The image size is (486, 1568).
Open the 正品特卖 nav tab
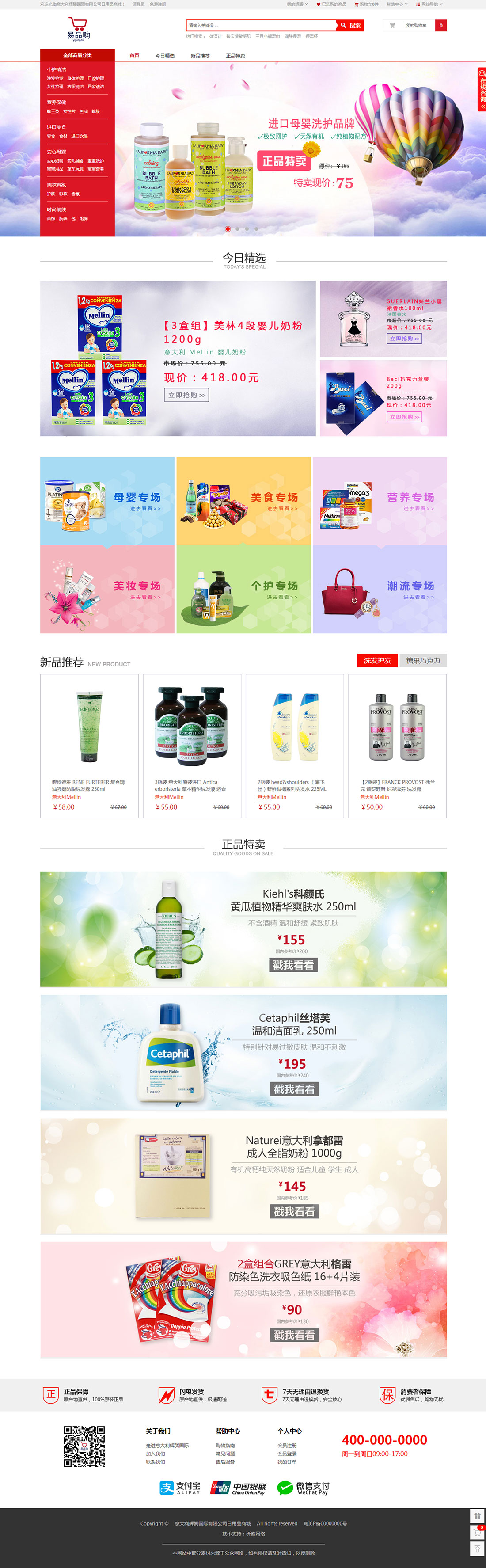pyautogui.click(x=235, y=56)
